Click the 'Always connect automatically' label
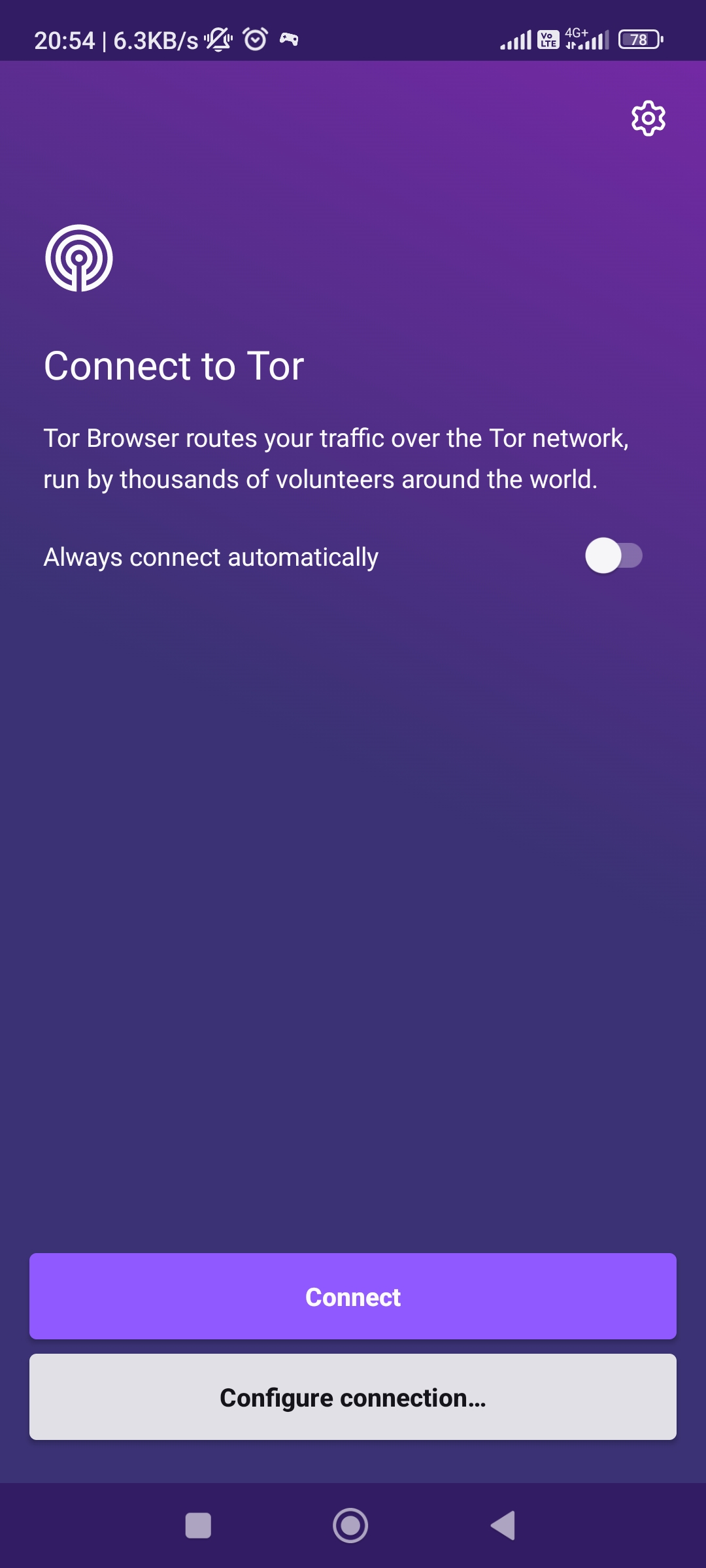Image resolution: width=706 pixels, height=1568 pixels. click(x=210, y=557)
